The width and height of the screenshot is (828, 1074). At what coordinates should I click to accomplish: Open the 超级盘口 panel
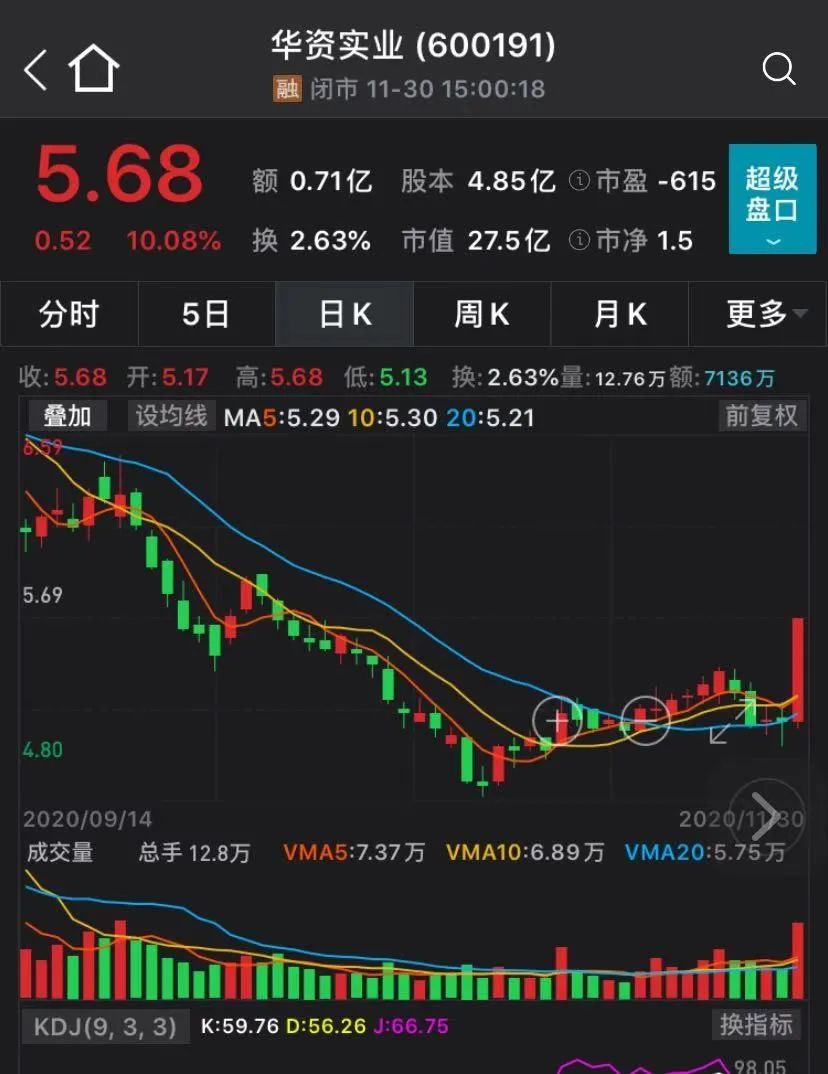click(x=772, y=199)
